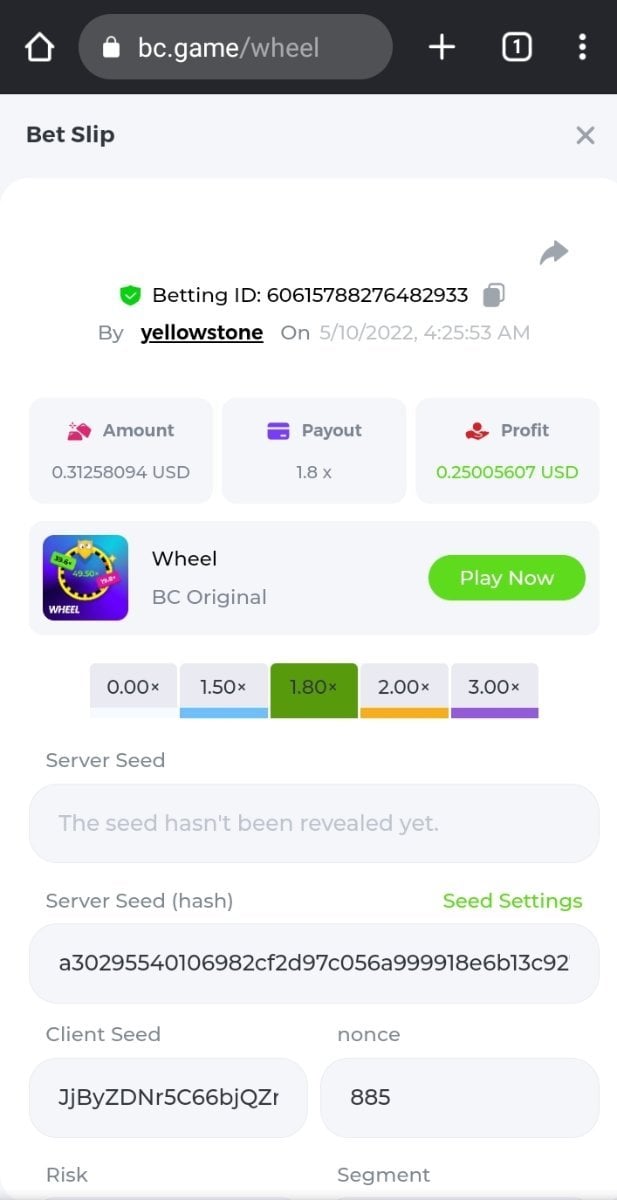Close the Bet Slip panel

coord(585,136)
